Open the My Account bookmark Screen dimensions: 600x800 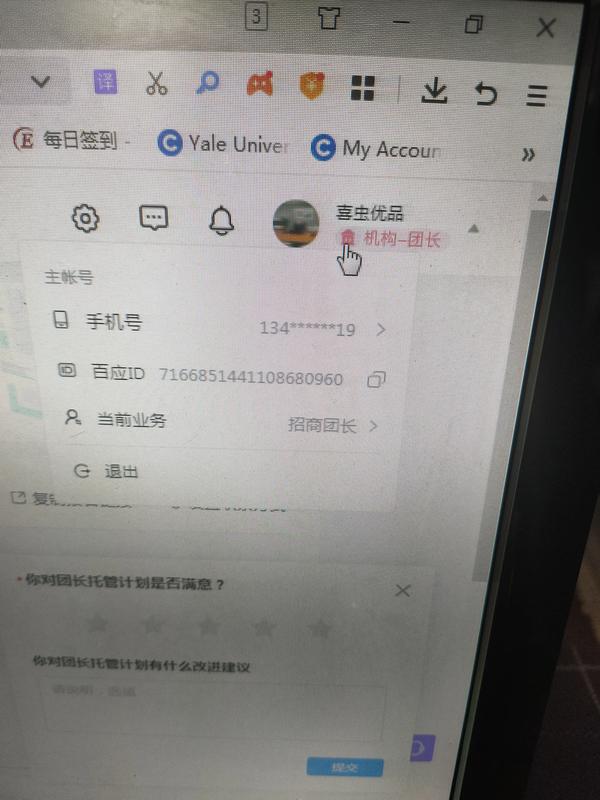pyautogui.click(x=377, y=149)
